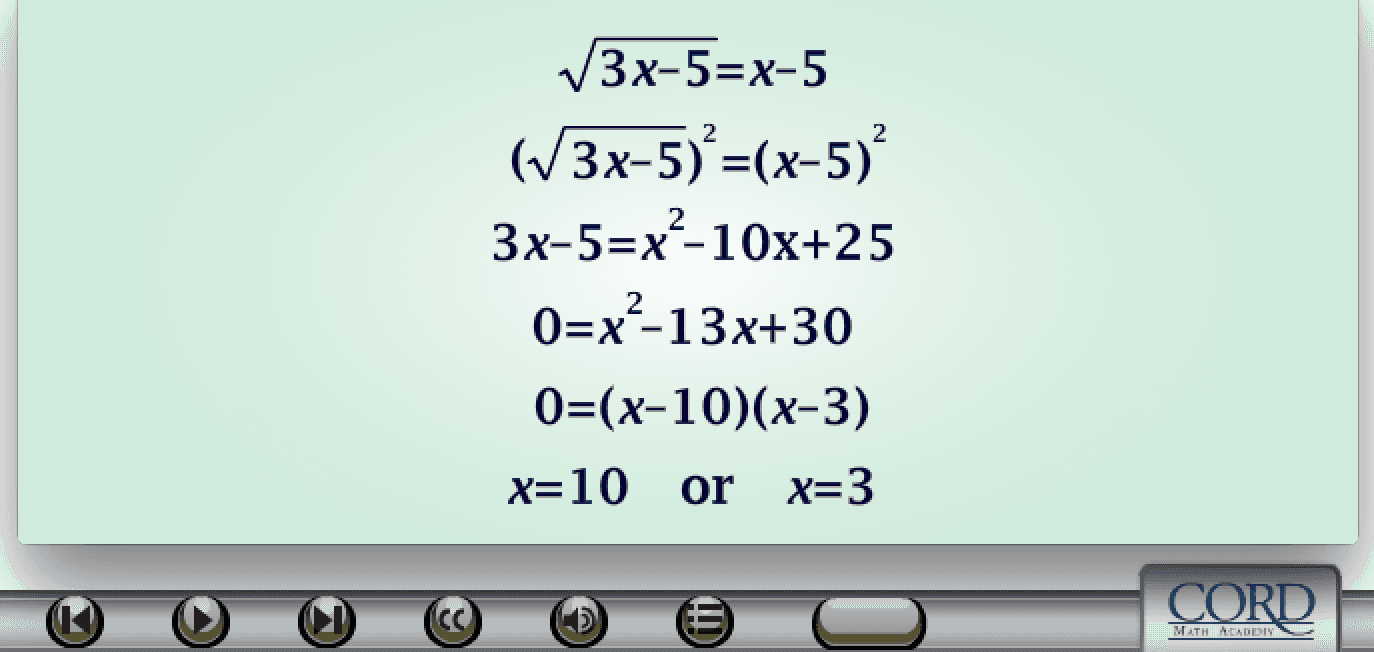Viewport: 1374px width, 652px height.
Task: Toggle closed captions
Action: pyautogui.click(x=453, y=621)
